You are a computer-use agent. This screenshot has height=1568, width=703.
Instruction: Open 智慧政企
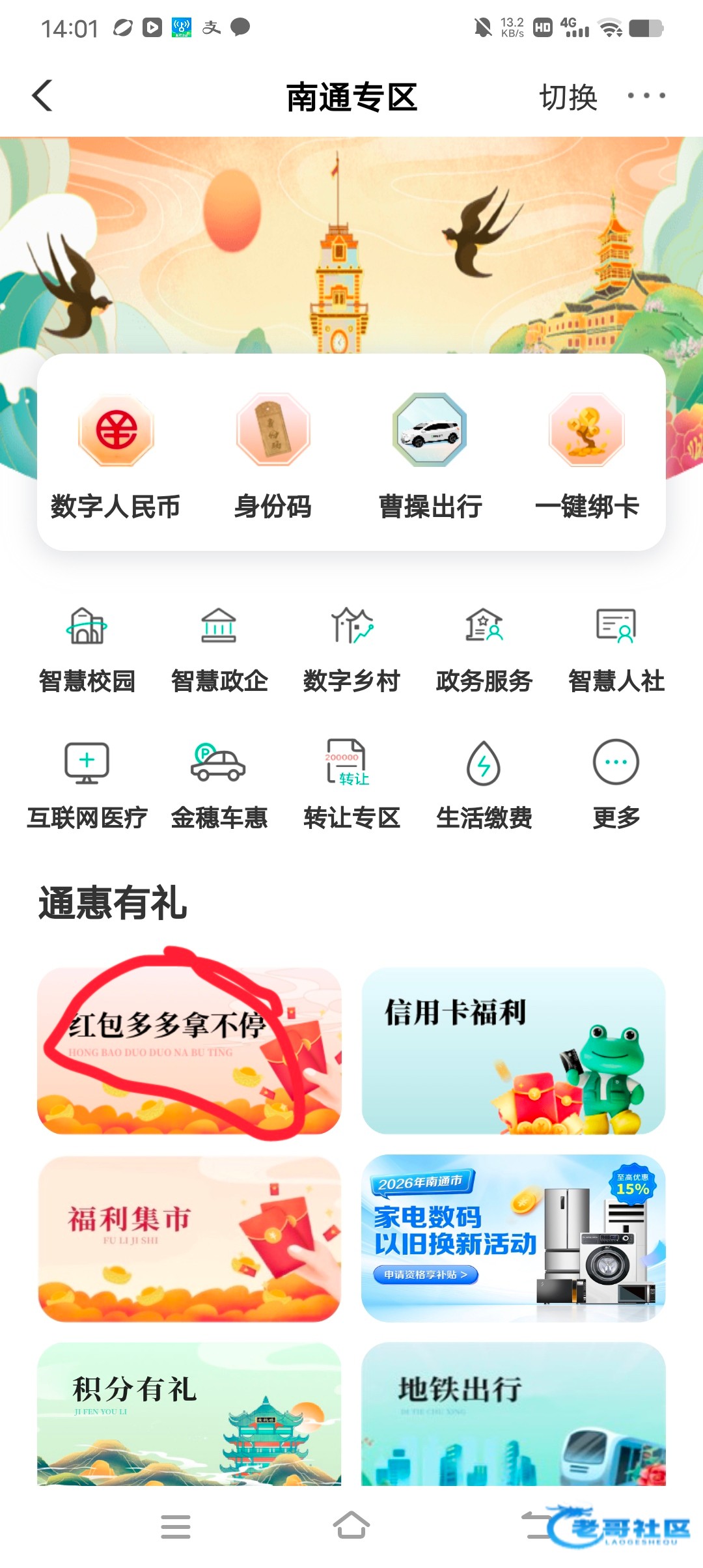point(219,650)
